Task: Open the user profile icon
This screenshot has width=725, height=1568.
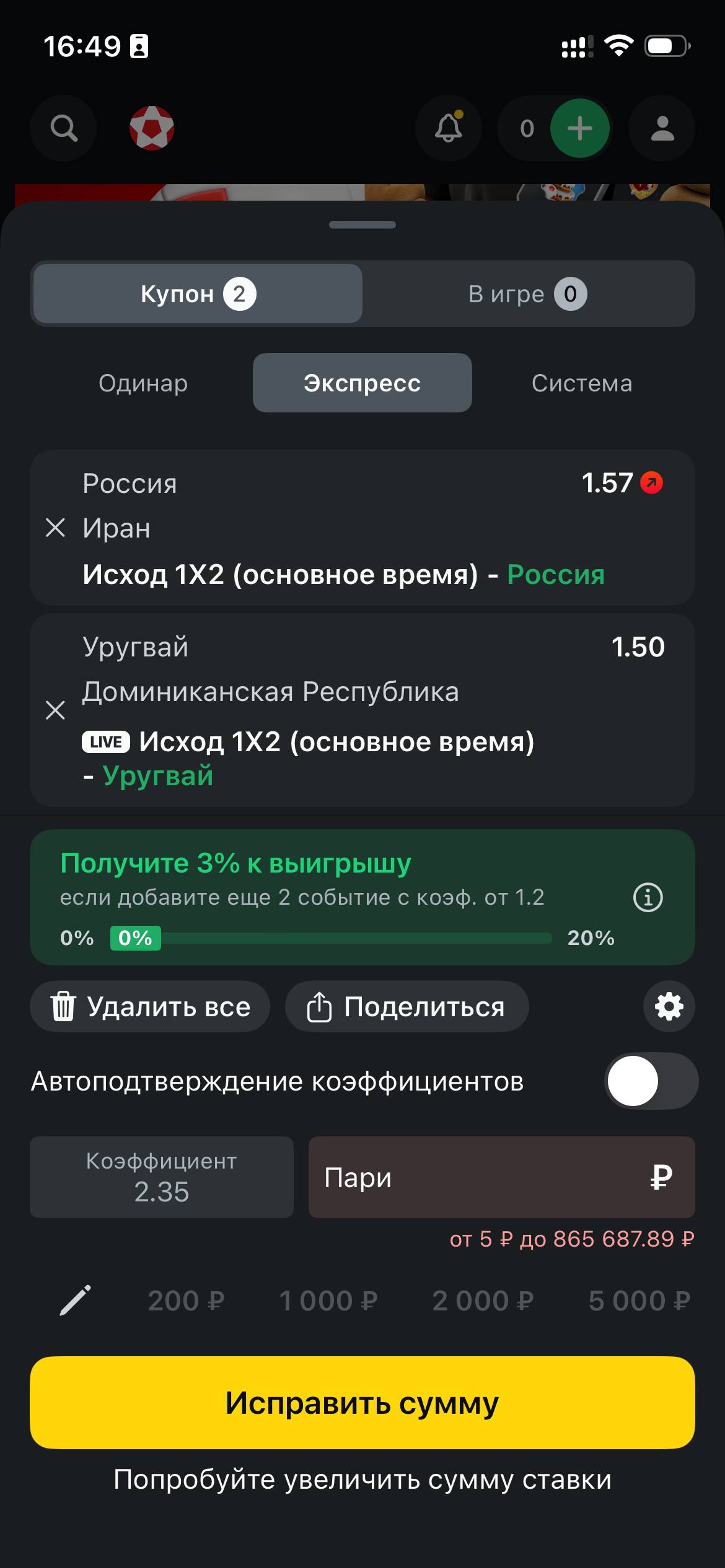Action: (x=662, y=129)
